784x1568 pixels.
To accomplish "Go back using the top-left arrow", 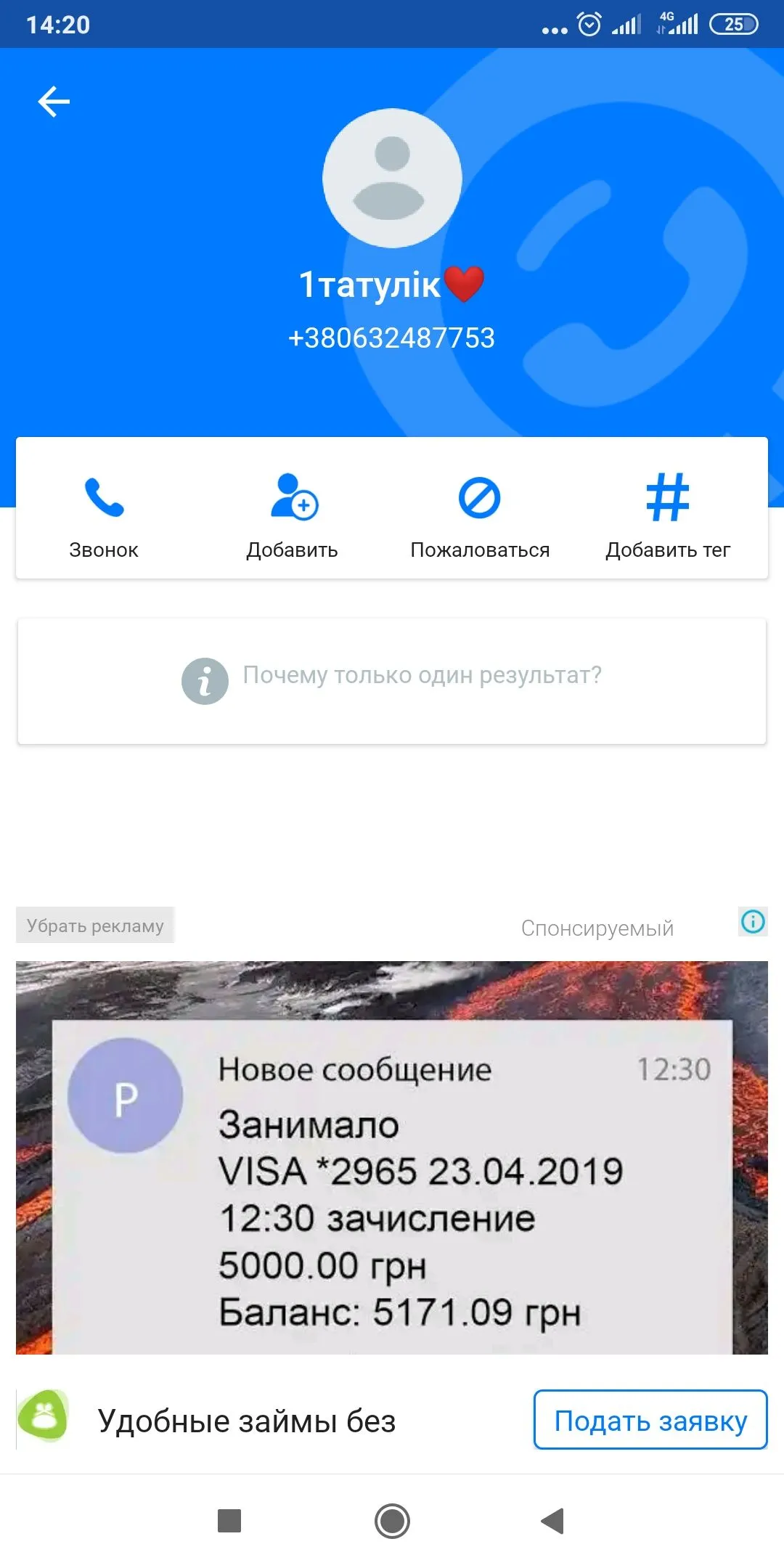I will click(54, 102).
